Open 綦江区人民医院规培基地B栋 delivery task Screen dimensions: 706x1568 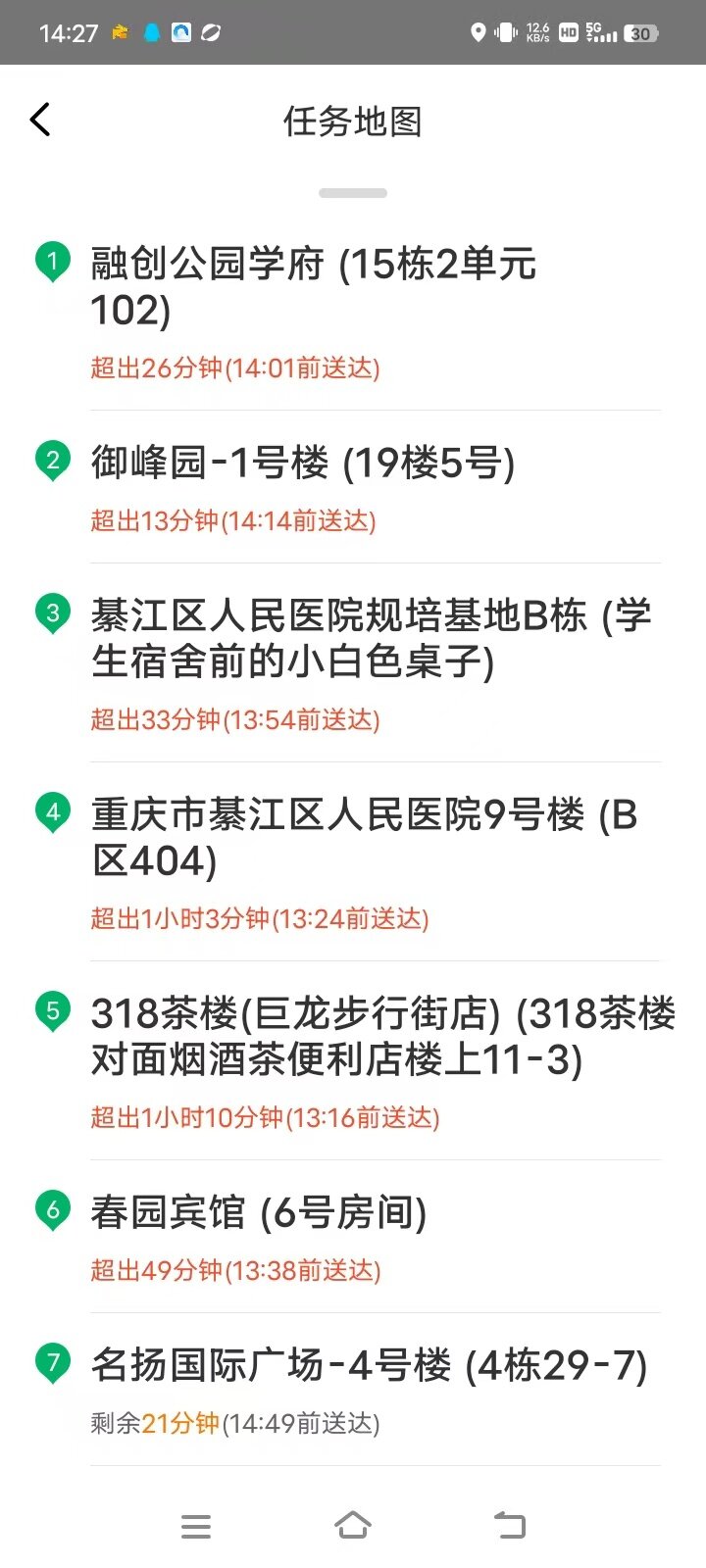click(371, 638)
